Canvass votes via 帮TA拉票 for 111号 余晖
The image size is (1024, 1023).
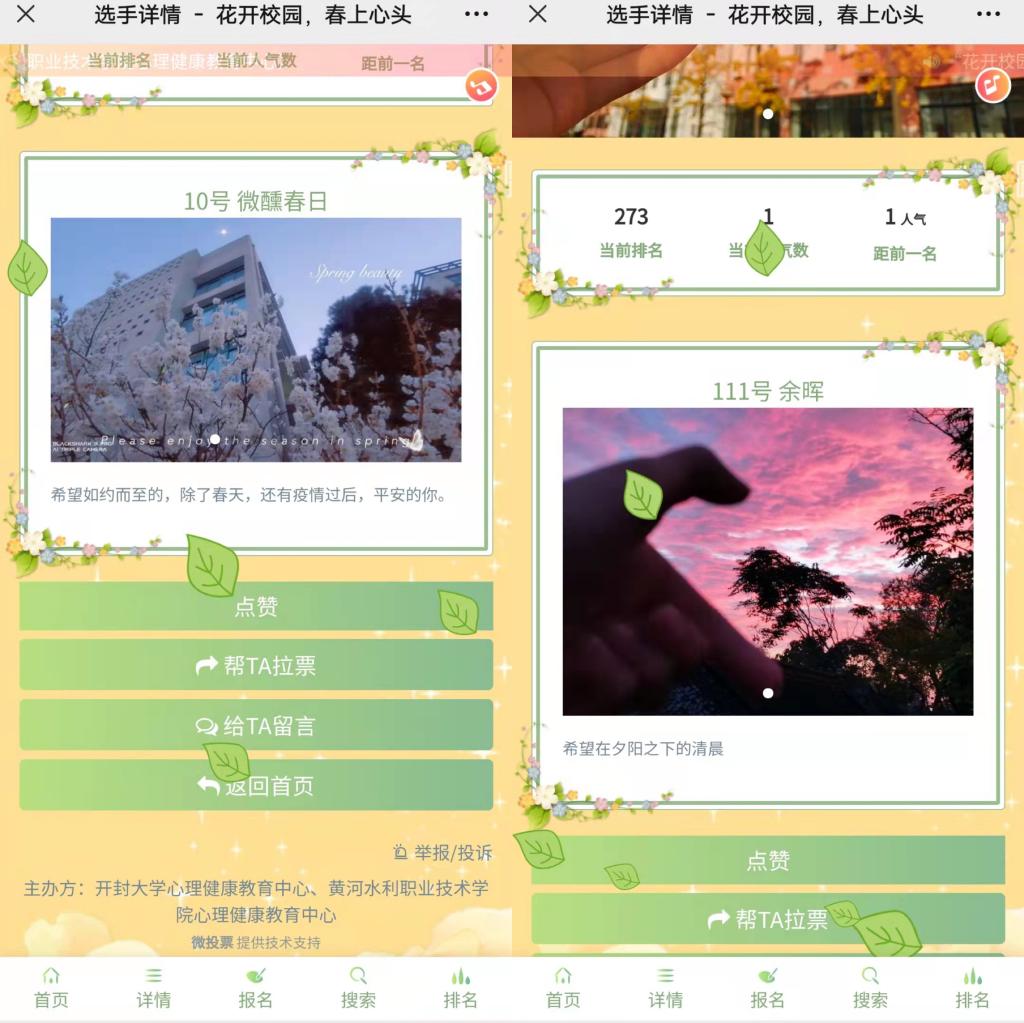coord(767,919)
